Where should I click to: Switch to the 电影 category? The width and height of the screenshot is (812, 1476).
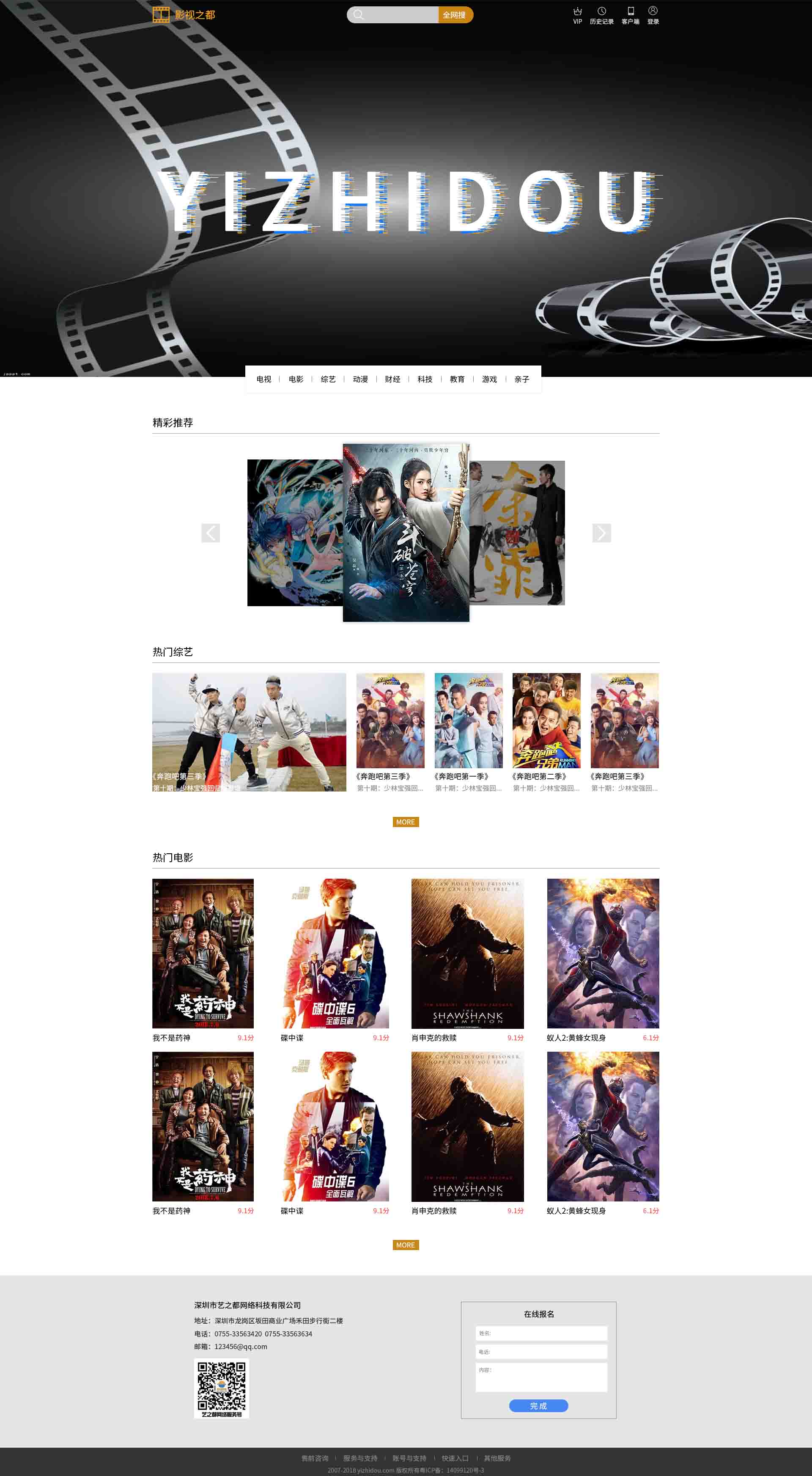(296, 379)
